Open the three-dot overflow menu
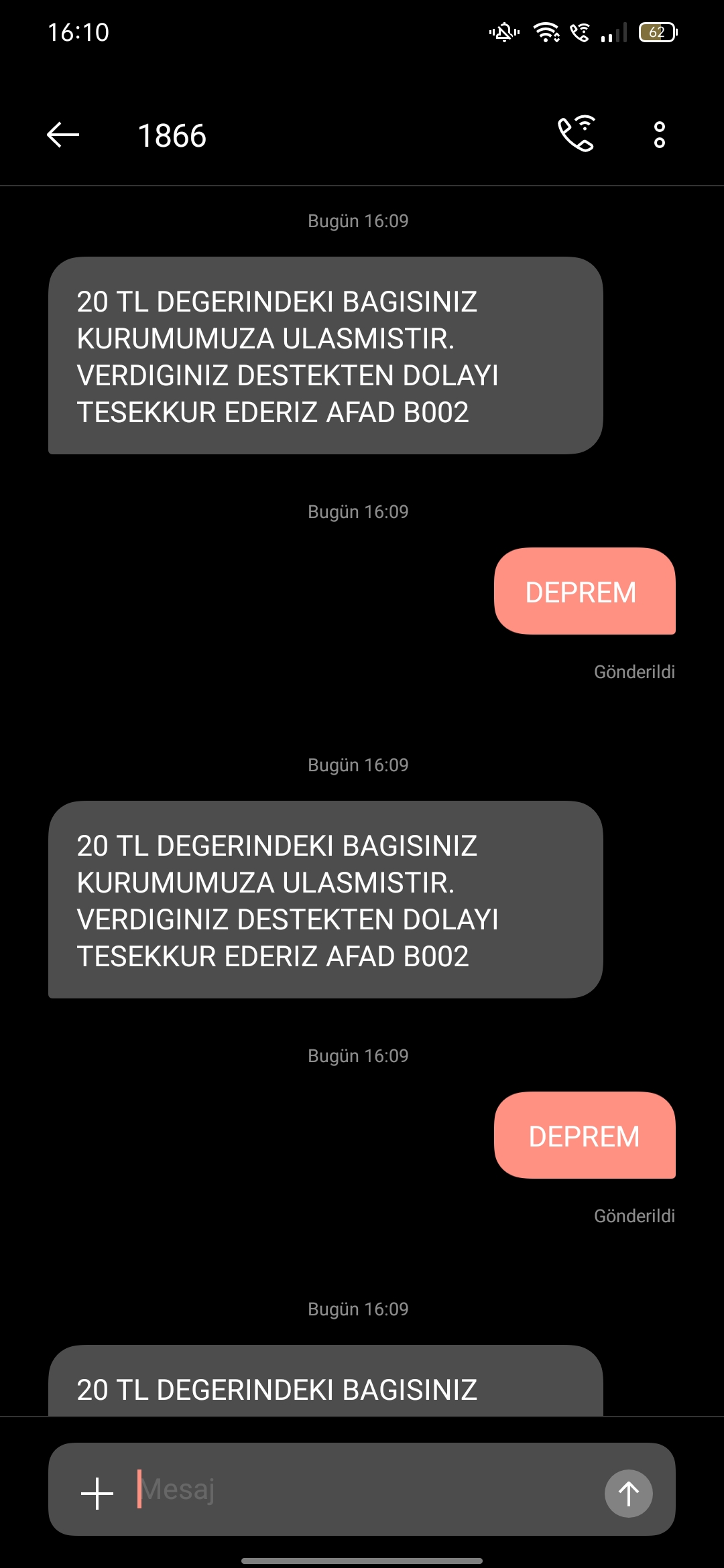724x1568 pixels. click(x=660, y=135)
